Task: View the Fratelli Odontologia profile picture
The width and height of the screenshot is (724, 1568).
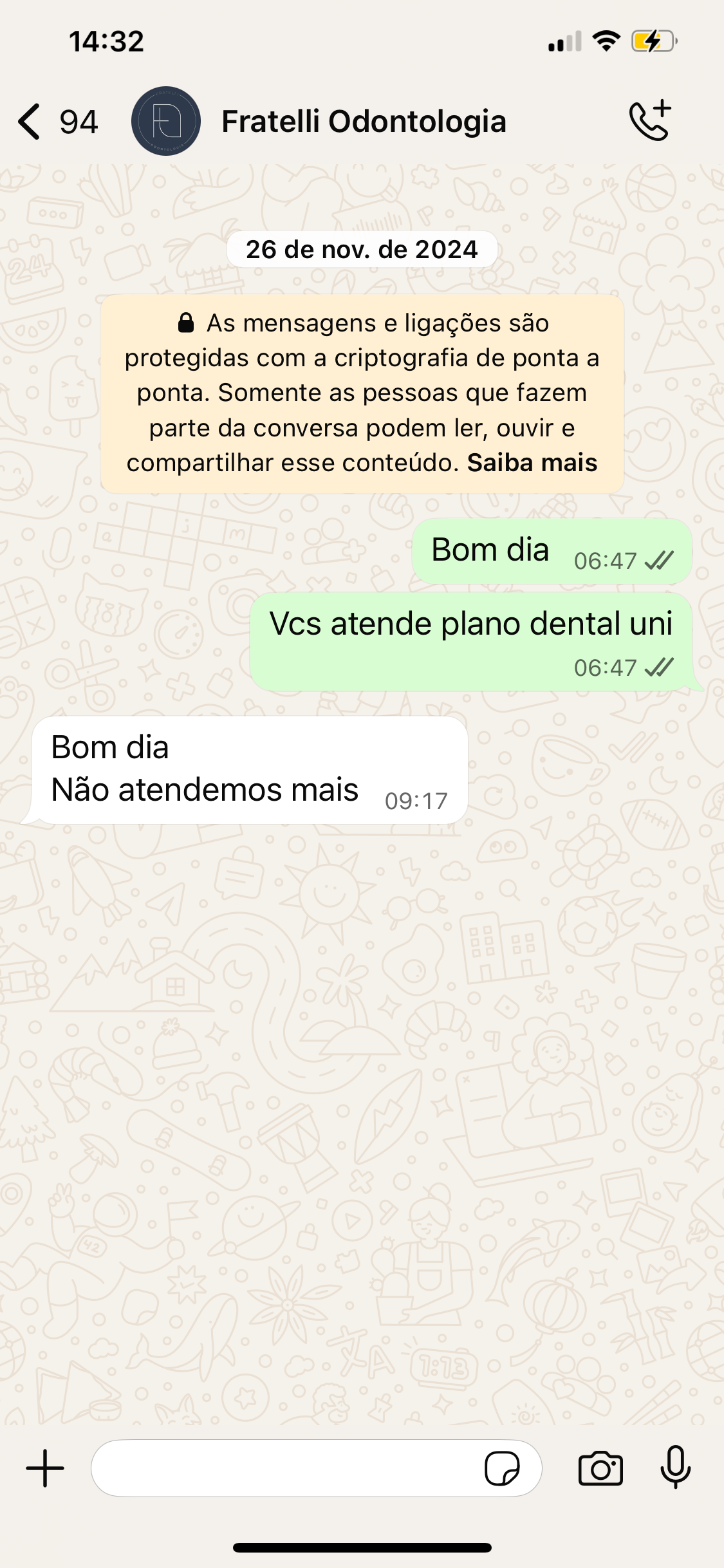Action: [x=166, y=121]
